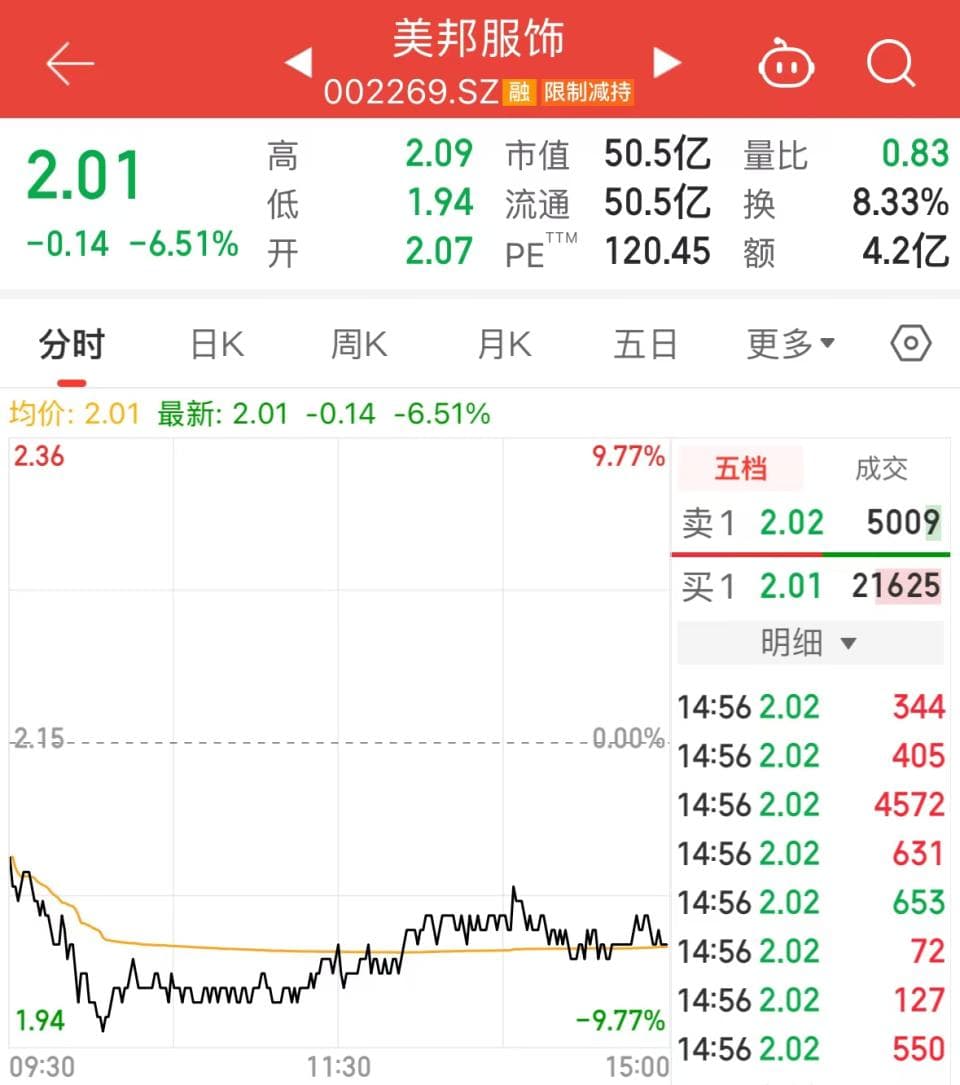The height and width of the screenshot is (1085, 960).
Task: Expand the 明细 dropdown
Action: coord(810,643)
